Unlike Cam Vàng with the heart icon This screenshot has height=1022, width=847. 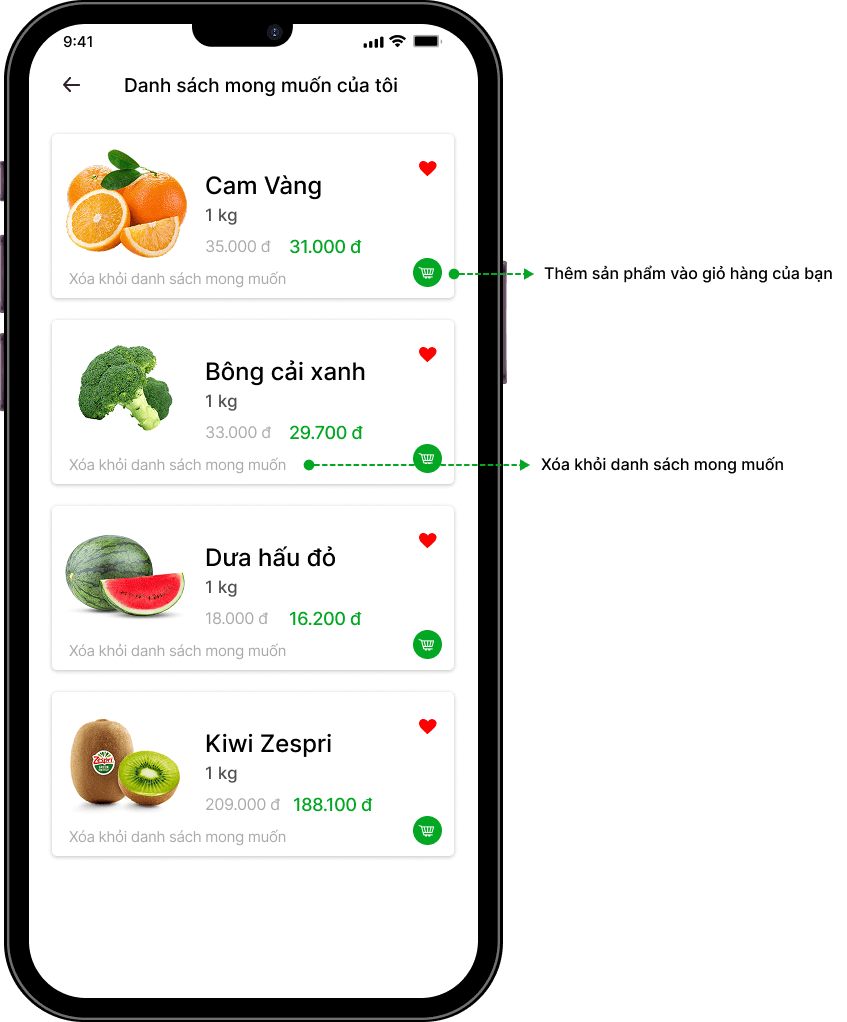427,168
